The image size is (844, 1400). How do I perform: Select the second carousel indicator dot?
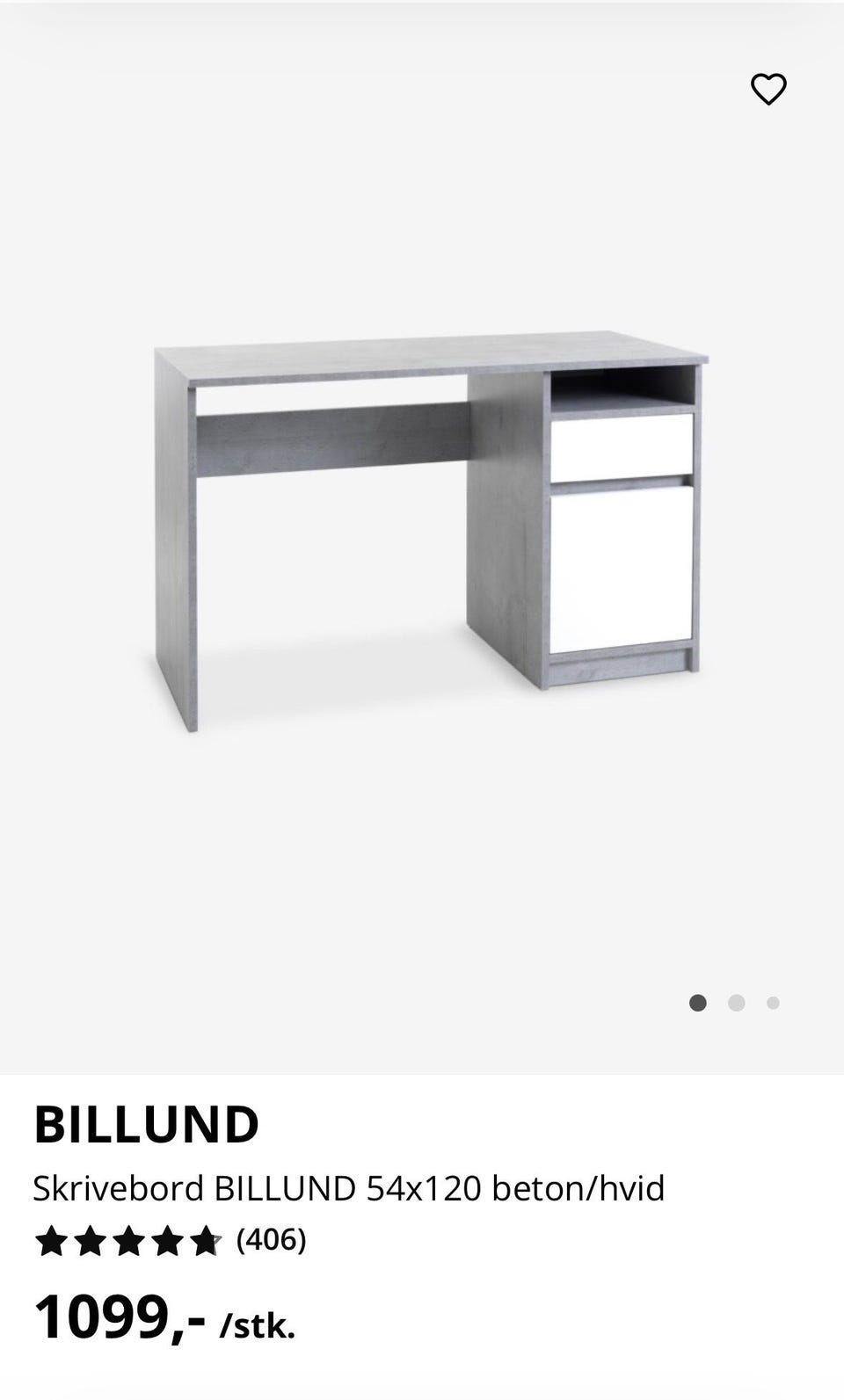click(735, 1002)
